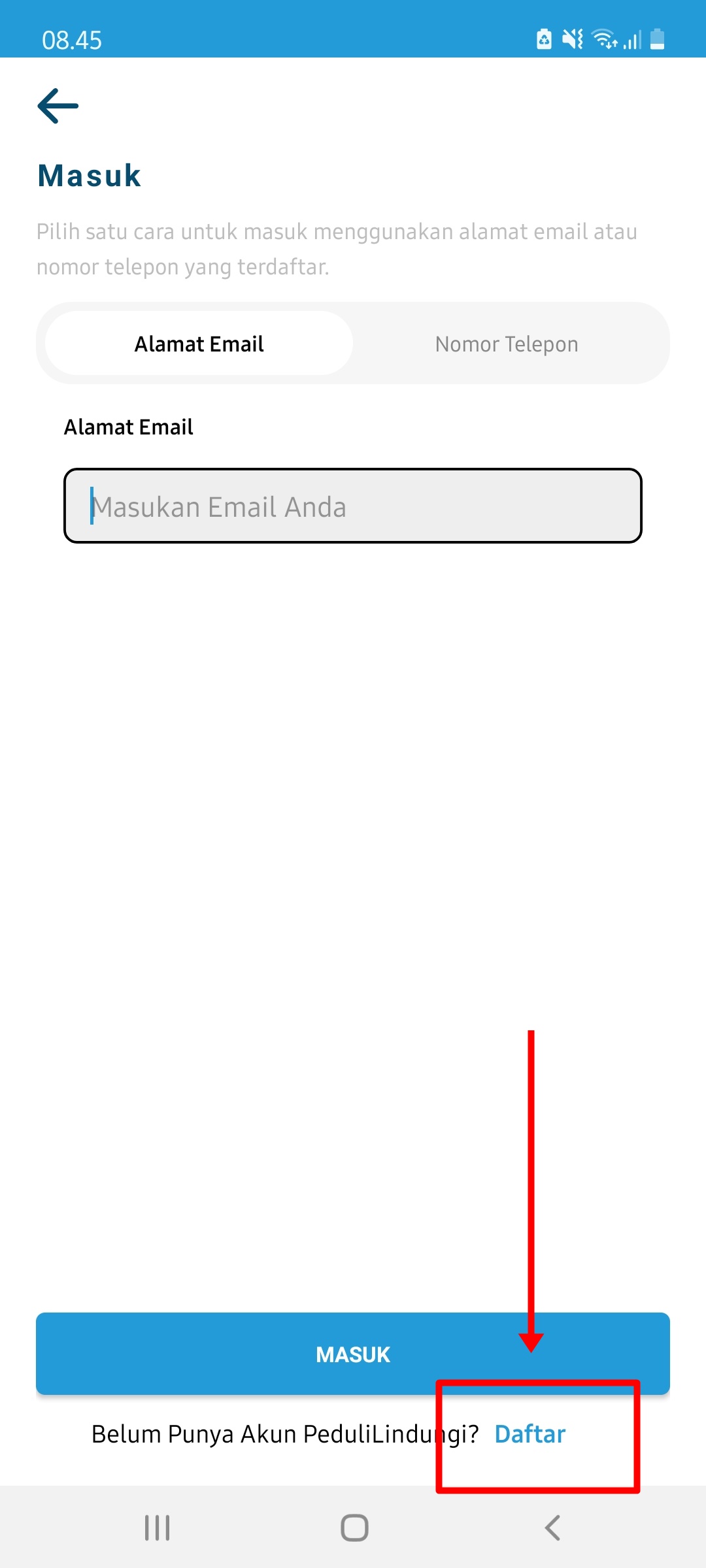Screen dimensions: 706x1568
Task: Open recent apps from navigation bar
Action: (157, 1527)
